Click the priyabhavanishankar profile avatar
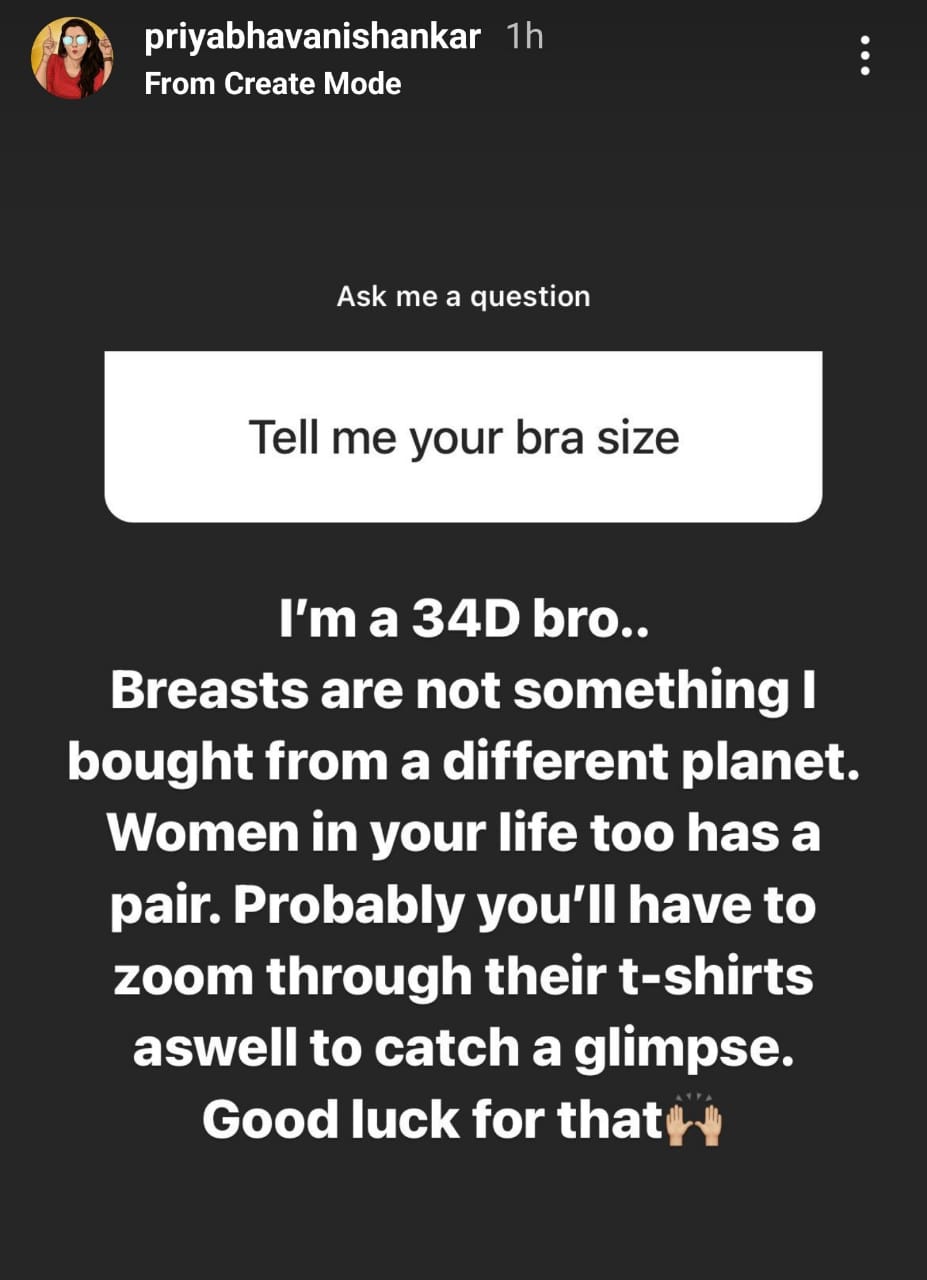The height and width of the screenshot is (1280, 927). (72, 60)
